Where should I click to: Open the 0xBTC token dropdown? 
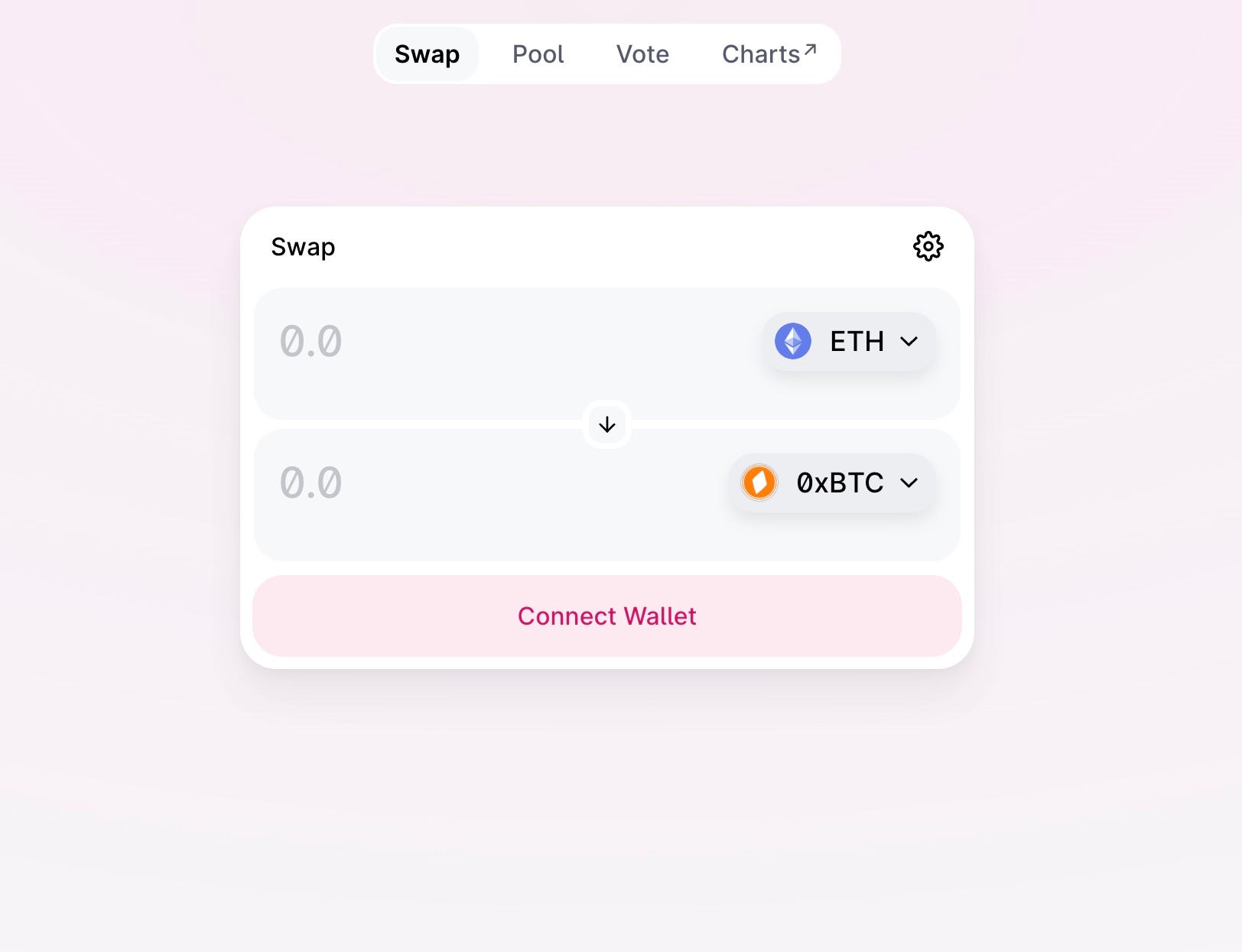pos(832,483)
